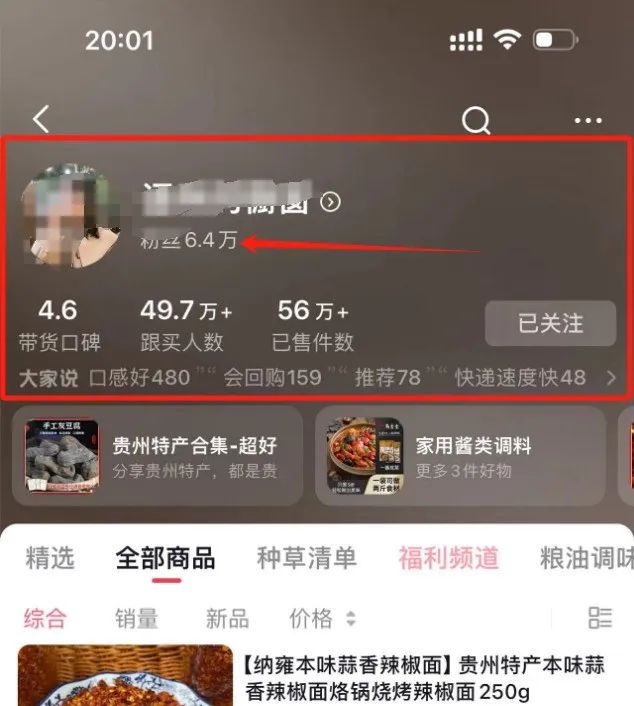Viewport: 634px width, 706px height.
Task: Sort by 价格
Action: point(320,618)
